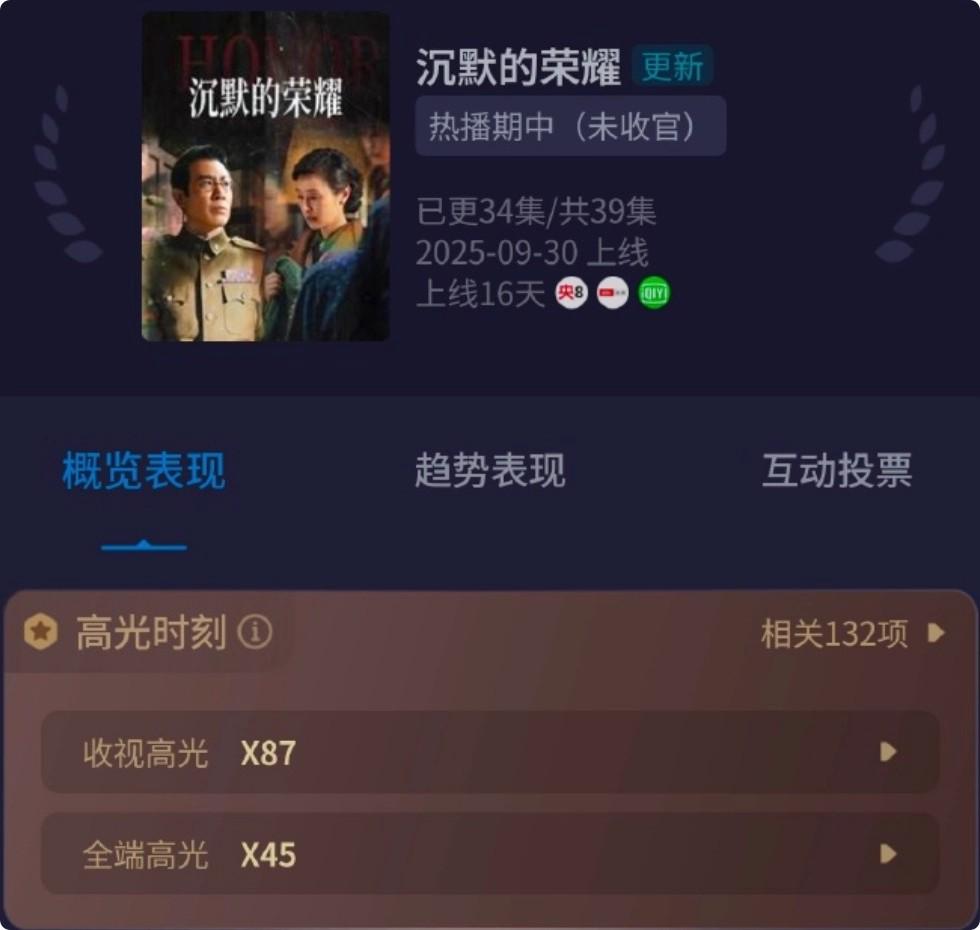Select the 概览表现 tab
This screenshot has height=930, width=980.
click(144, 470)
